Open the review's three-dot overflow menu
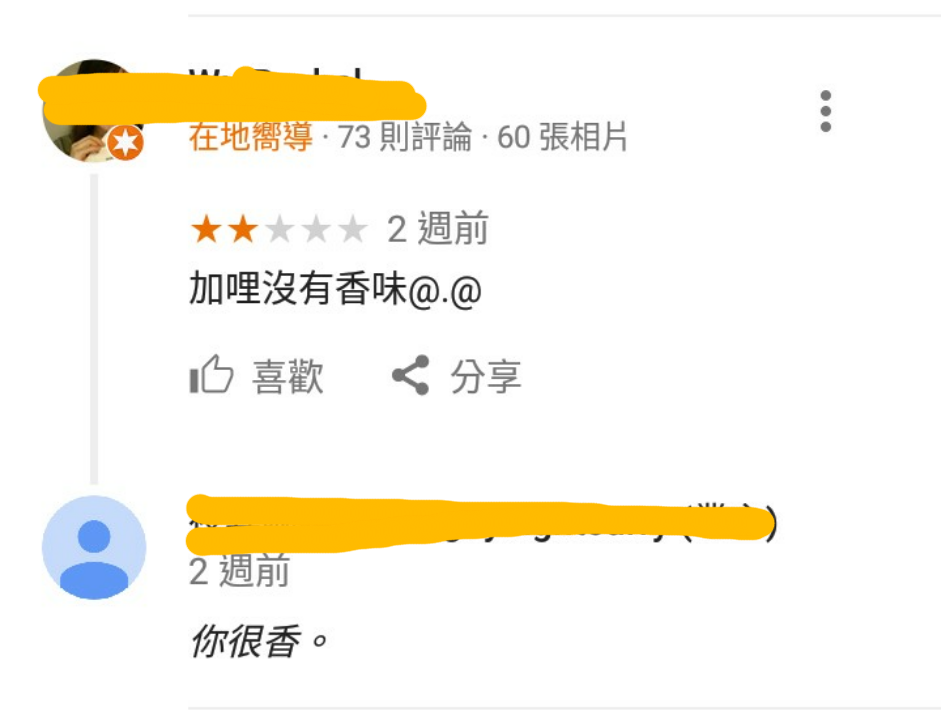941x720 pixels. 825,111
